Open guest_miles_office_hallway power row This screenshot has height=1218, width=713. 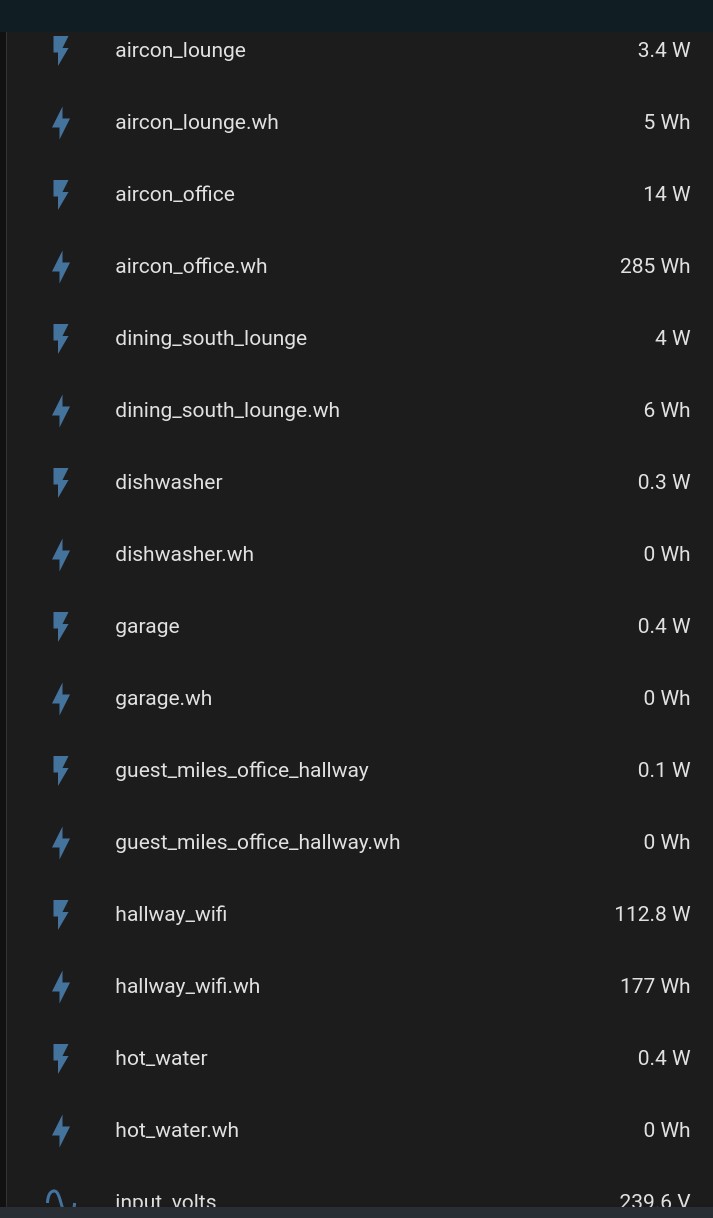pyautogui.click(x=242, y=770)
